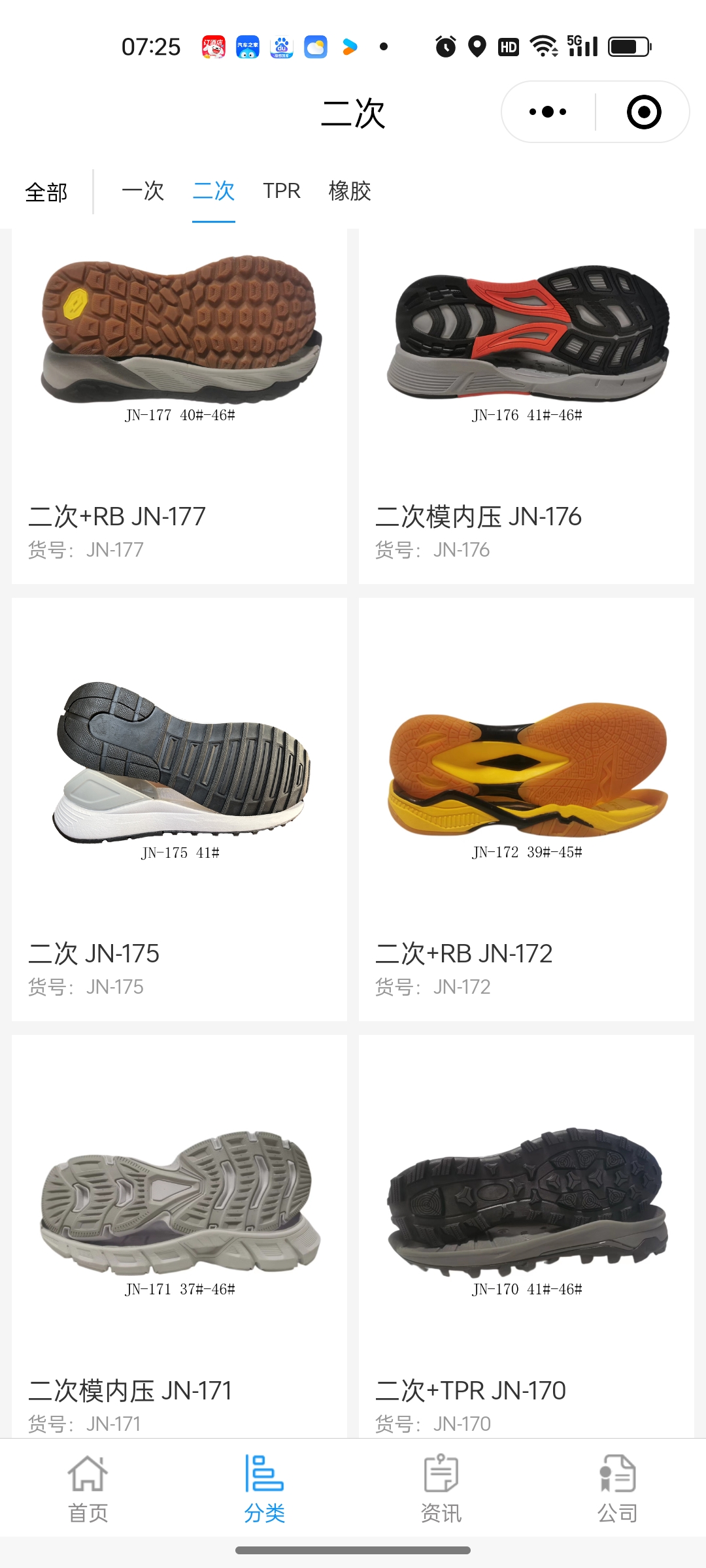Open the 公司 company tab
Viewport: 706px width, 1568px height.
coord(618,1488)
